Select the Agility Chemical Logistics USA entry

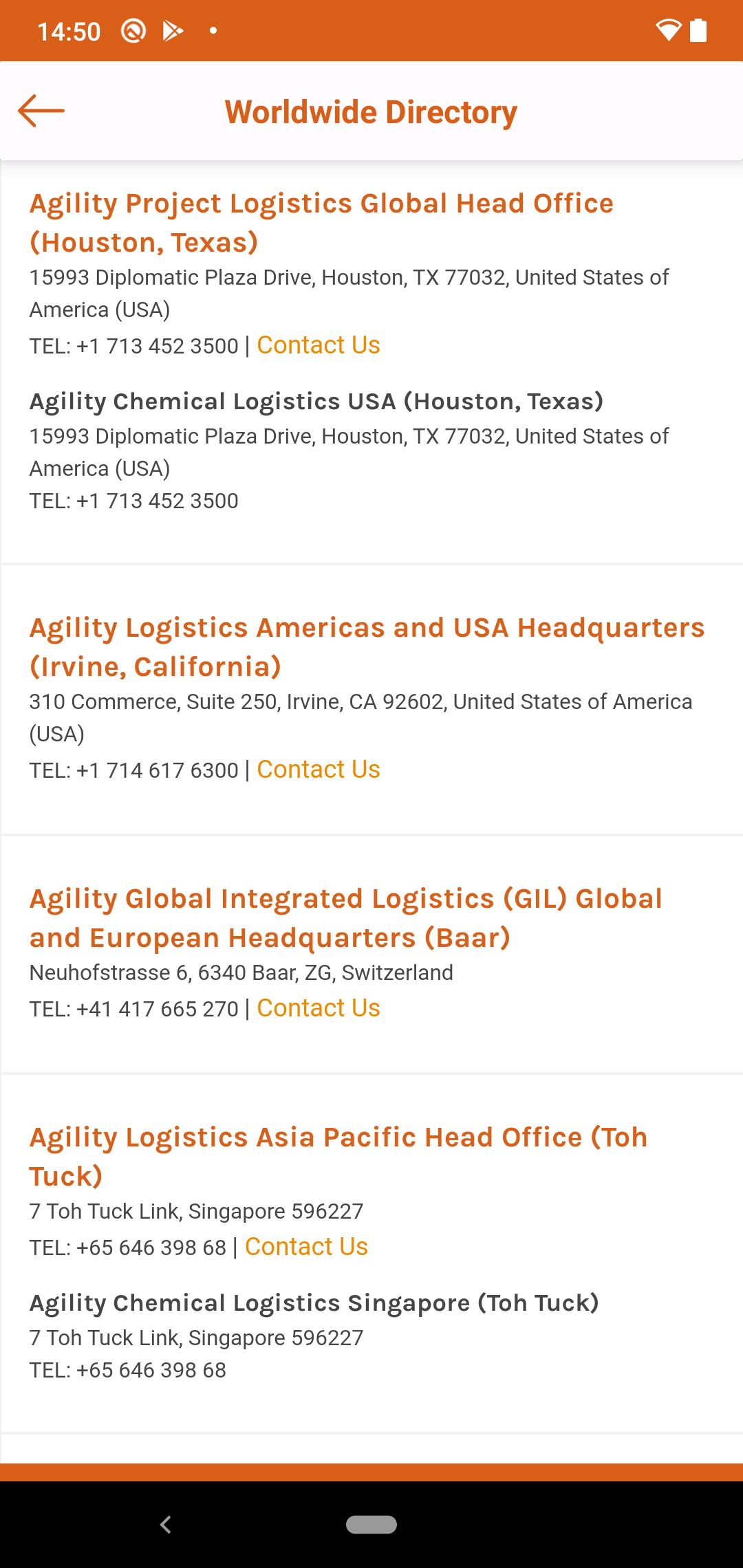point(316,401)
